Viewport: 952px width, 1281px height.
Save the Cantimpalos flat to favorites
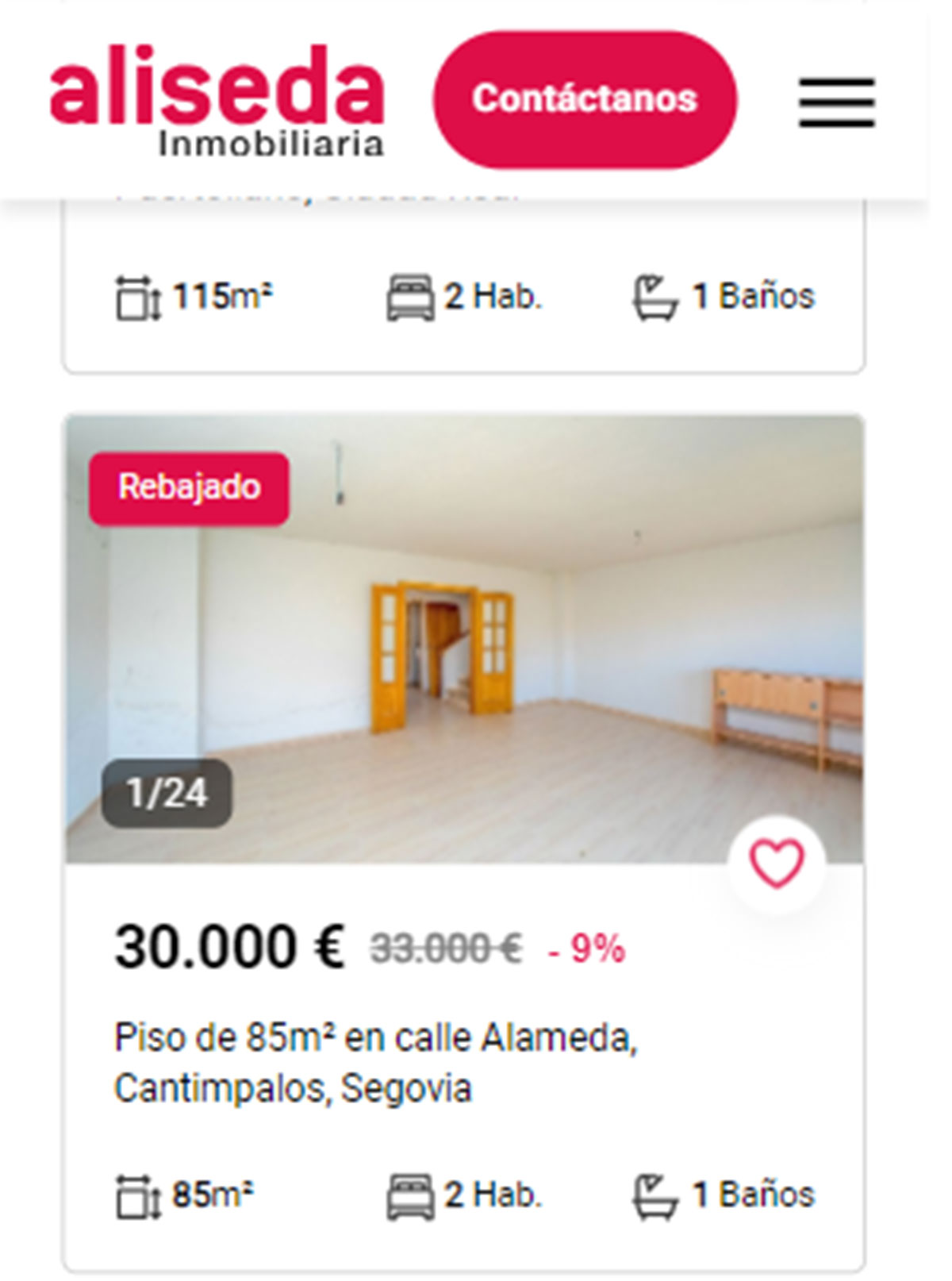tap(777, 864)
